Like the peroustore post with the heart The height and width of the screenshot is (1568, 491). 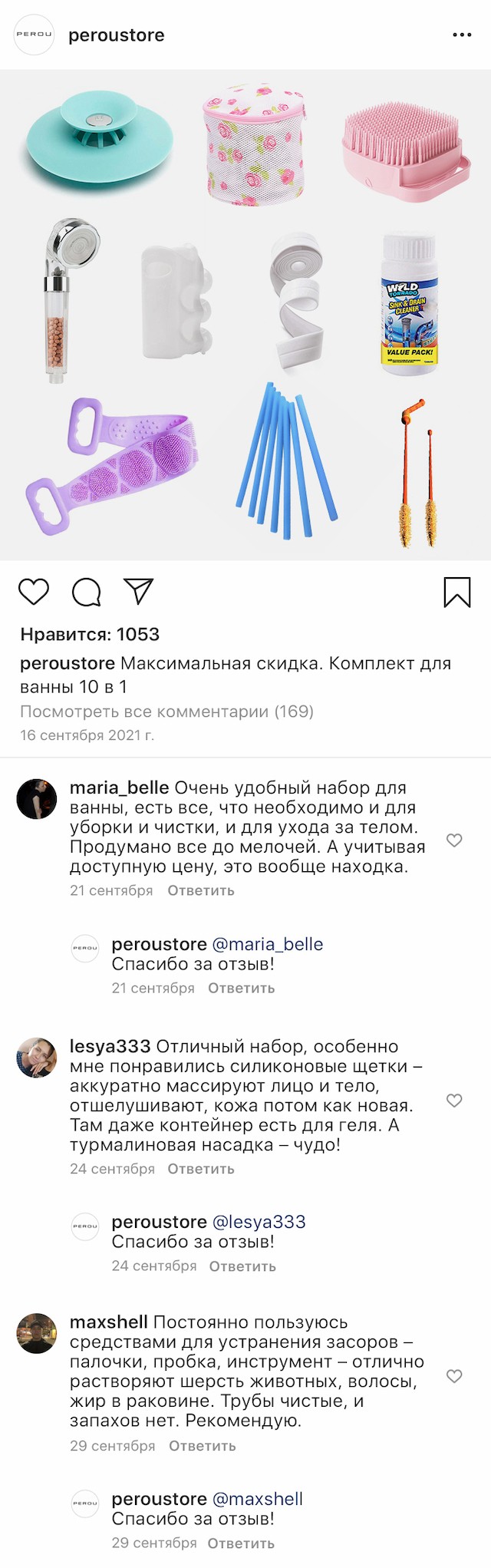(34, 592)
